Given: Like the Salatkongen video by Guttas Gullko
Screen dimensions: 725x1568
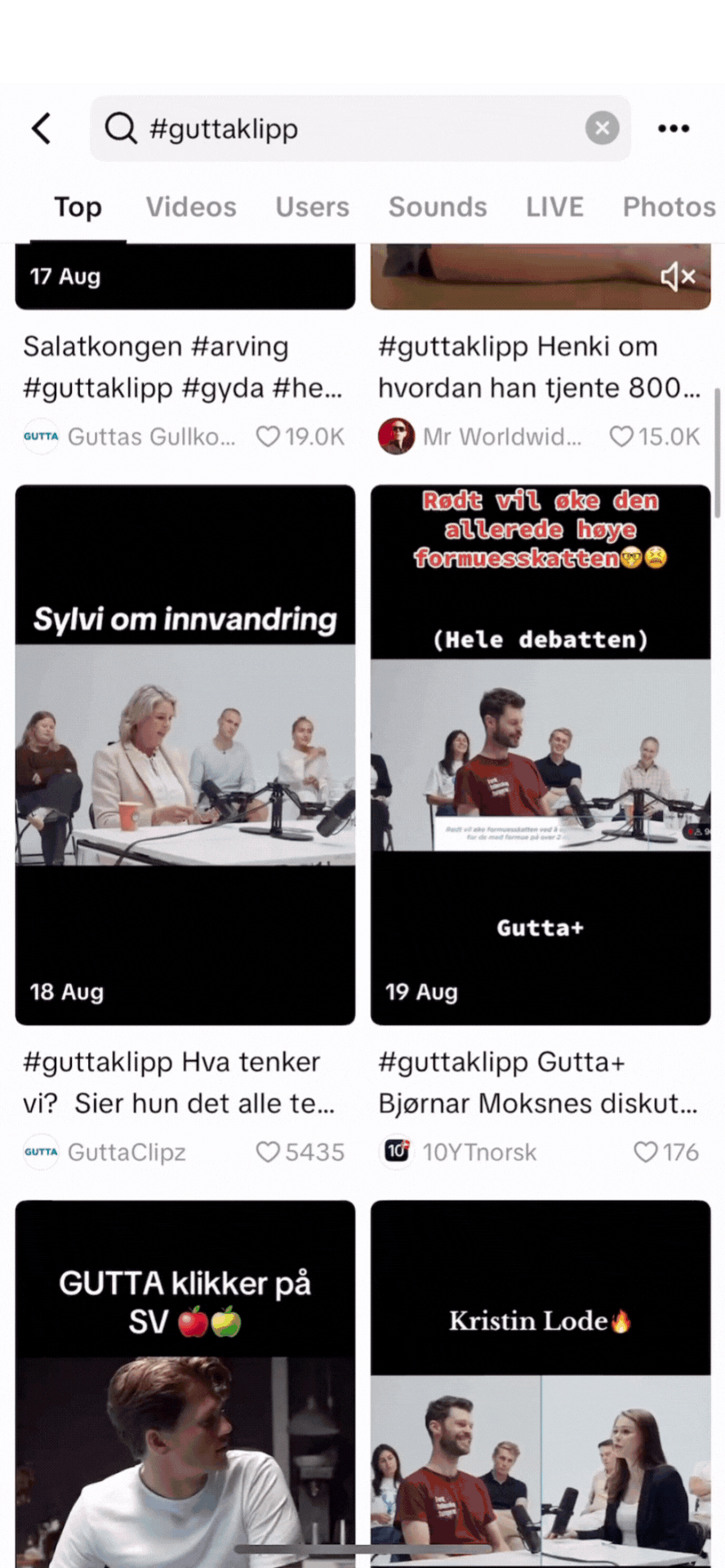Looking at the screenshot, I should coord(268,437).
